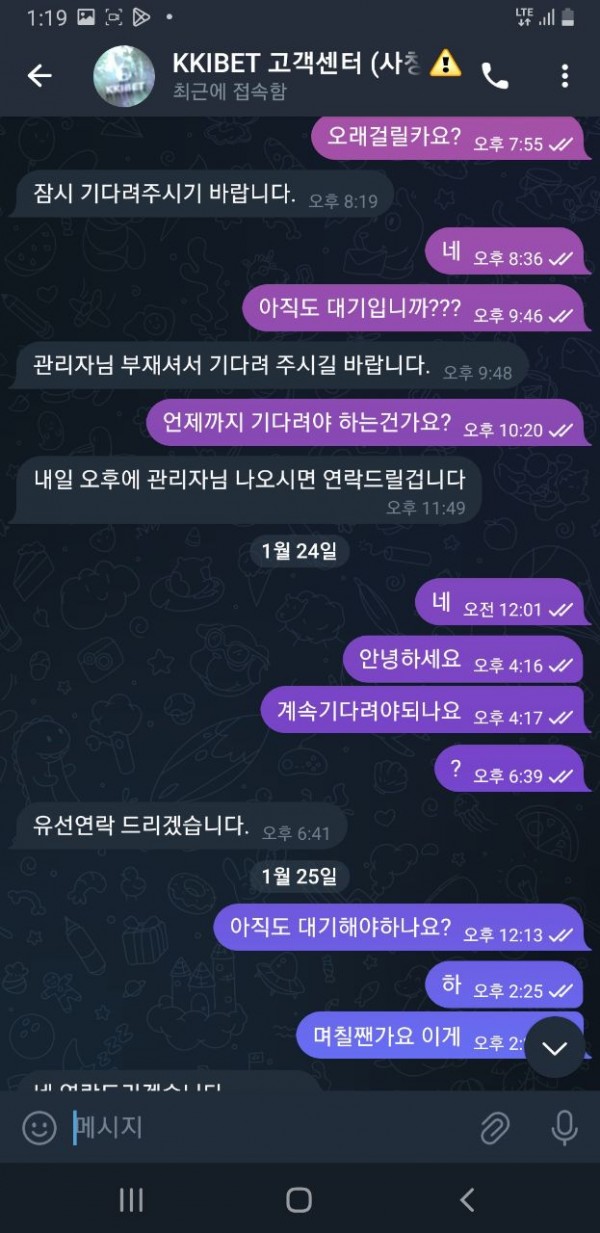Open the emoji picker
Screen dimensions: 600x1233
tap(40, 1128)
